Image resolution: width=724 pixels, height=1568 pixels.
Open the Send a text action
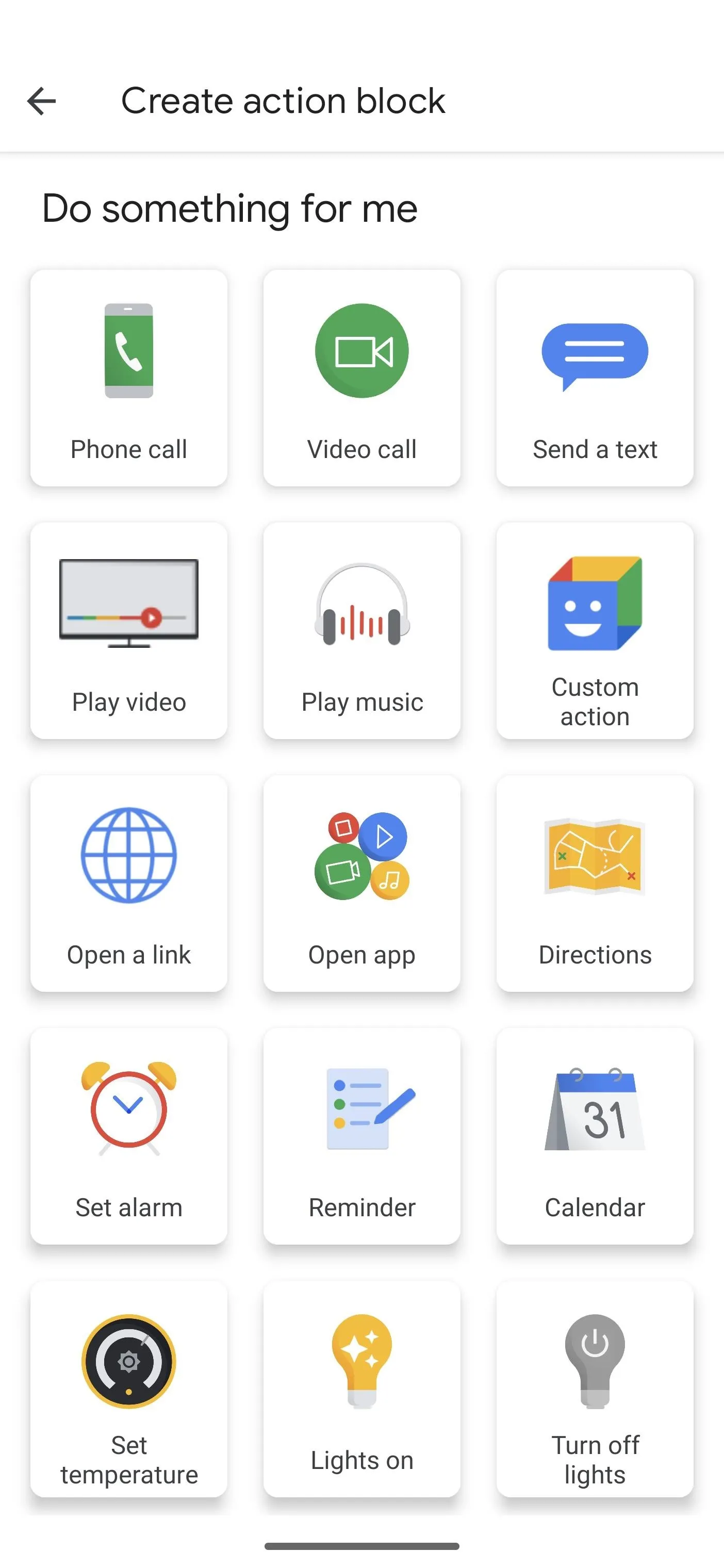click(595, 378)
